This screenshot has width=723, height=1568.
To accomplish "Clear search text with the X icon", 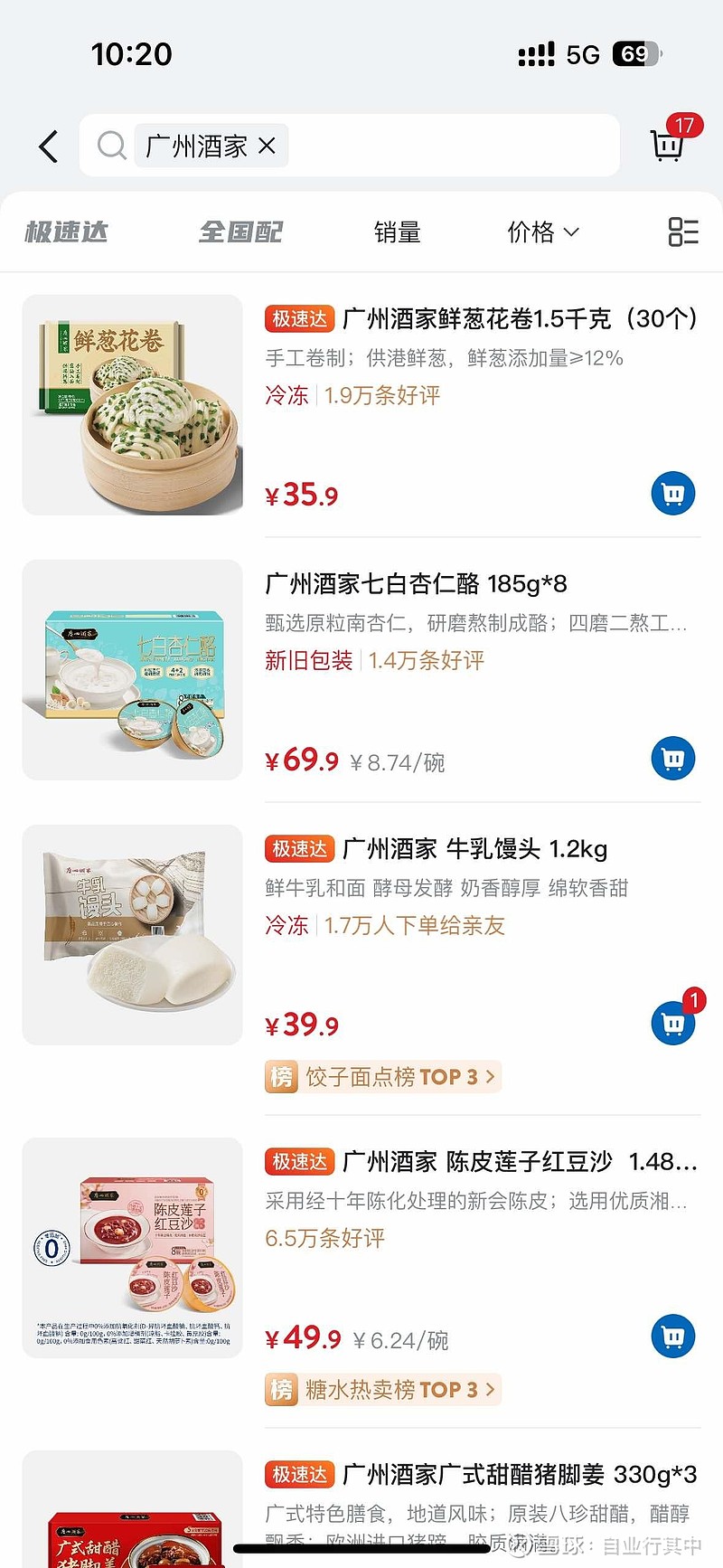I will [266, 146].
